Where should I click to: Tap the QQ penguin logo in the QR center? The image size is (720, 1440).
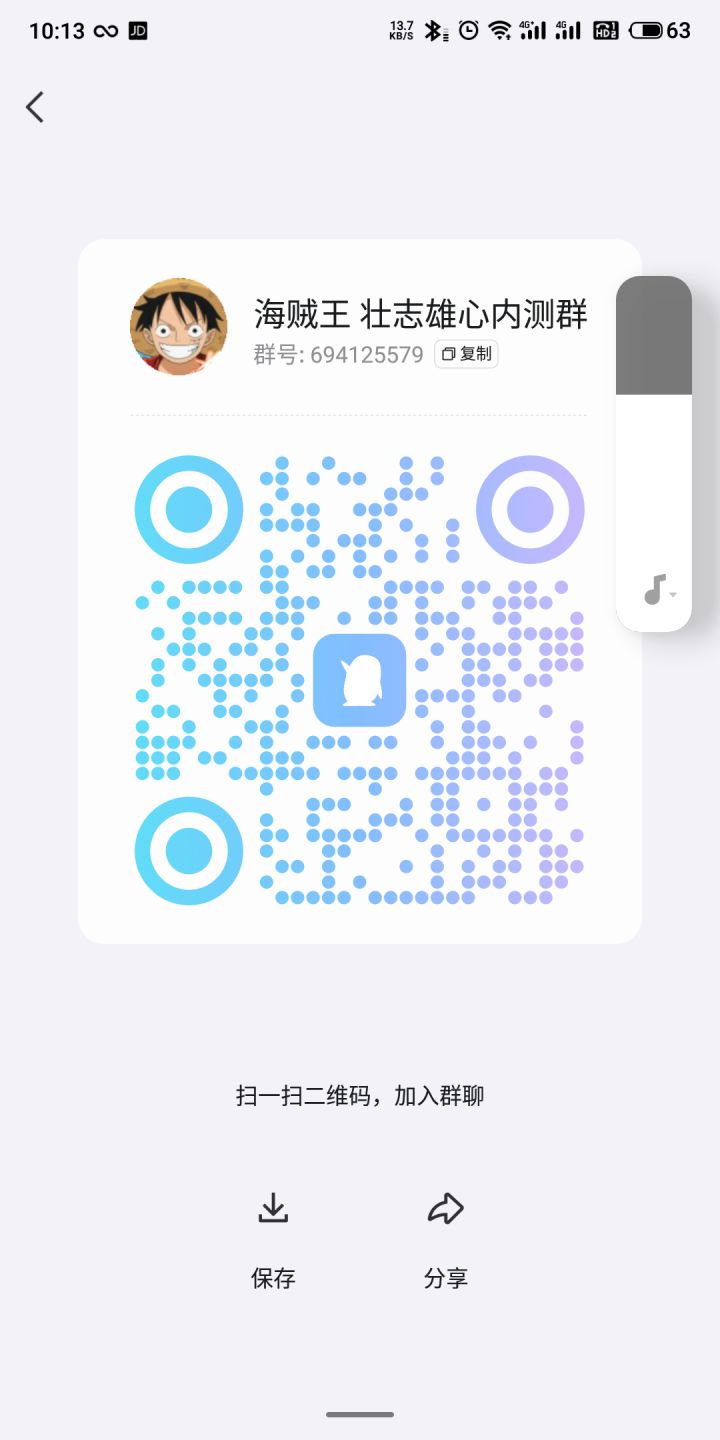359,678
